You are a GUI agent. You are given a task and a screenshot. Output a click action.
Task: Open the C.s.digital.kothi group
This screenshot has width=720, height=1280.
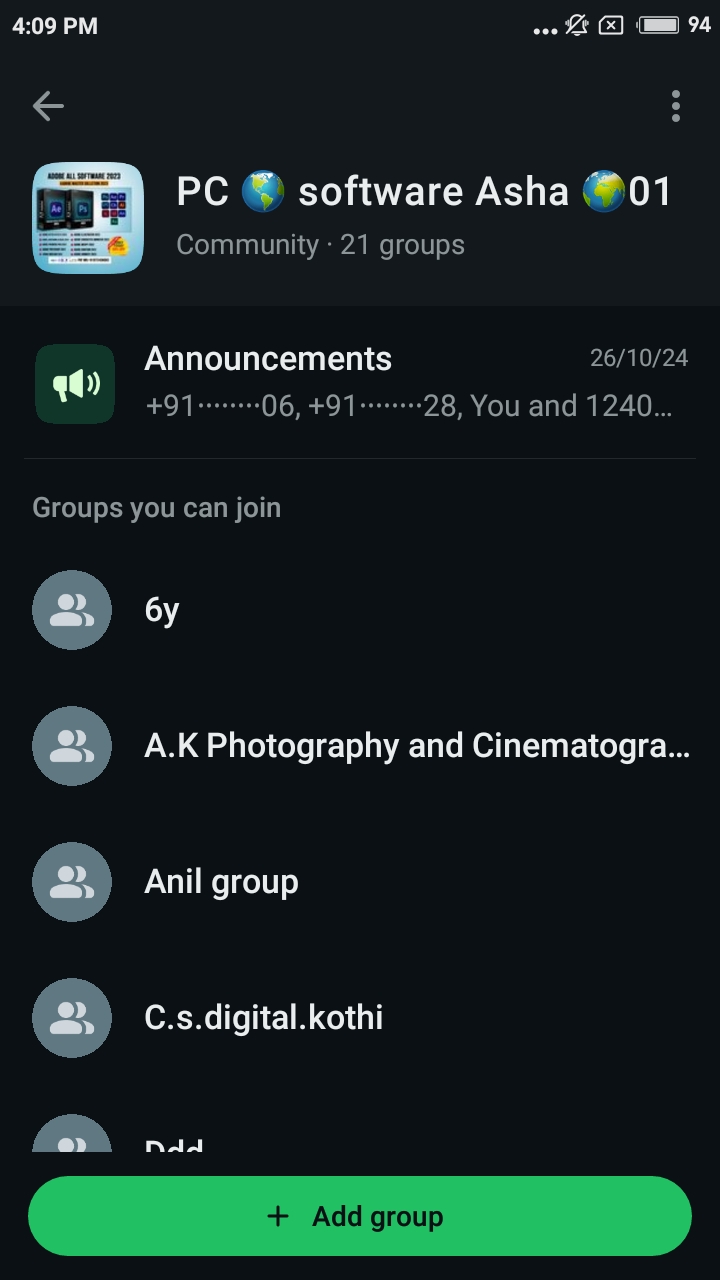(360, 1018)
